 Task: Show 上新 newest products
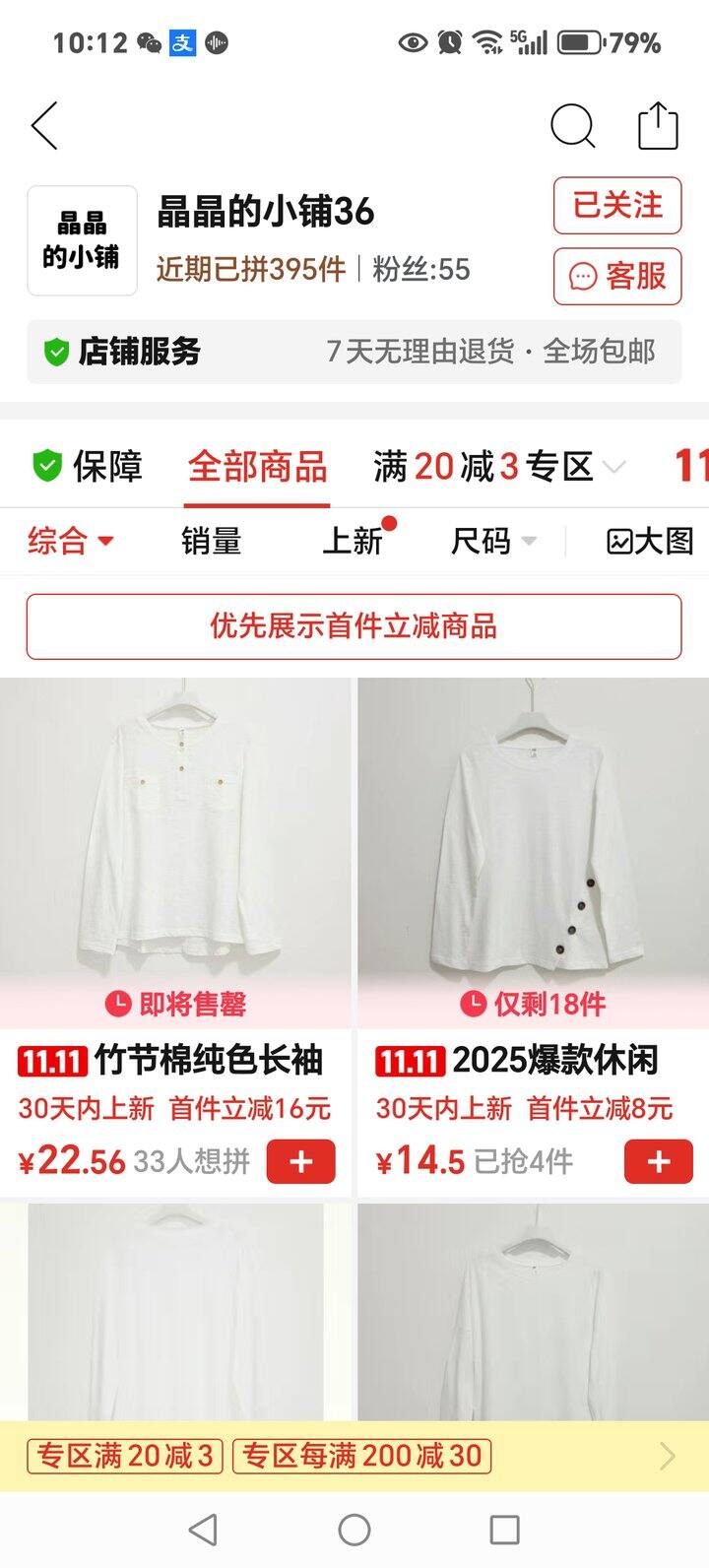[354, 541]
